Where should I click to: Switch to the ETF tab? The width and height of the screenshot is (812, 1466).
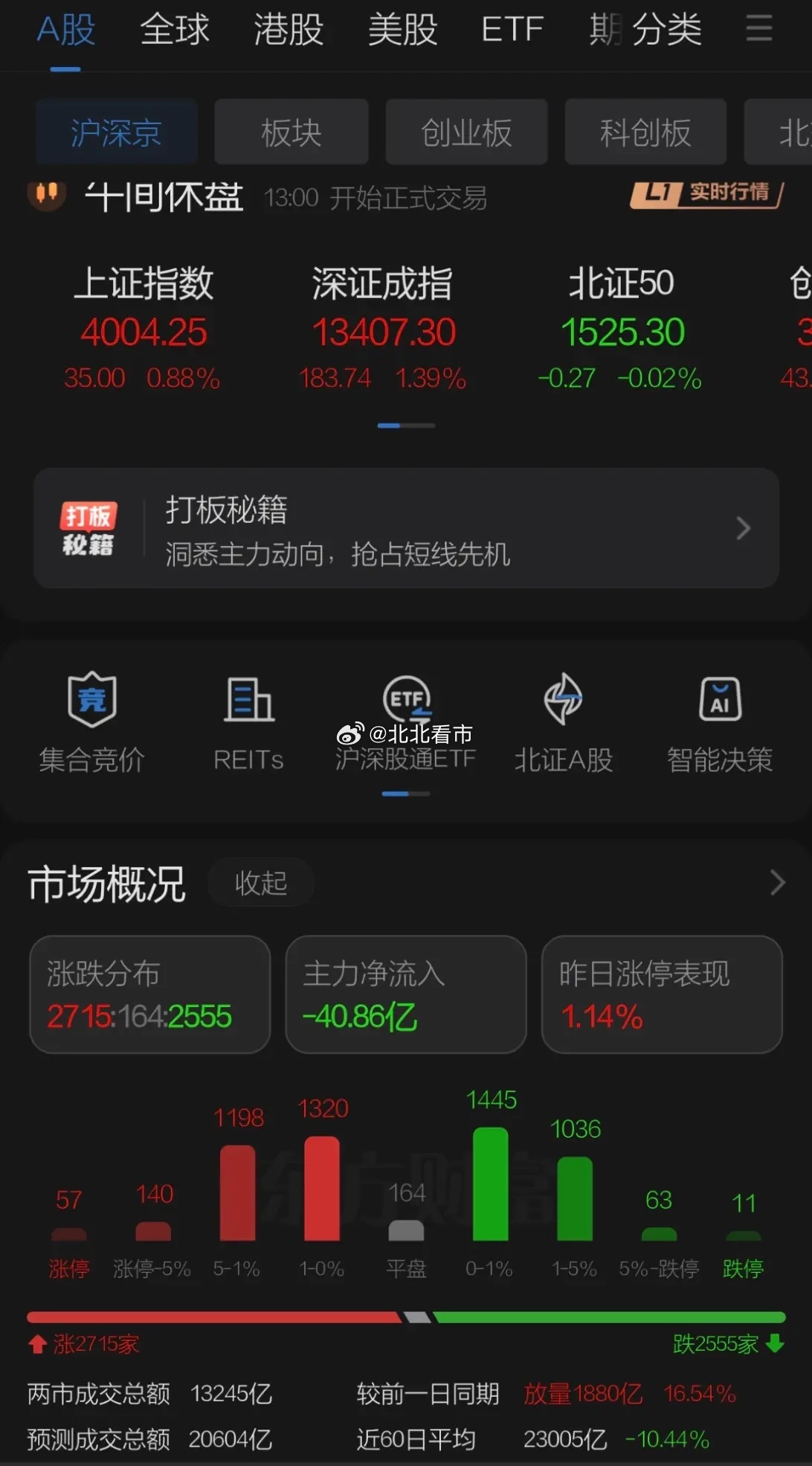tap(512, 30)
